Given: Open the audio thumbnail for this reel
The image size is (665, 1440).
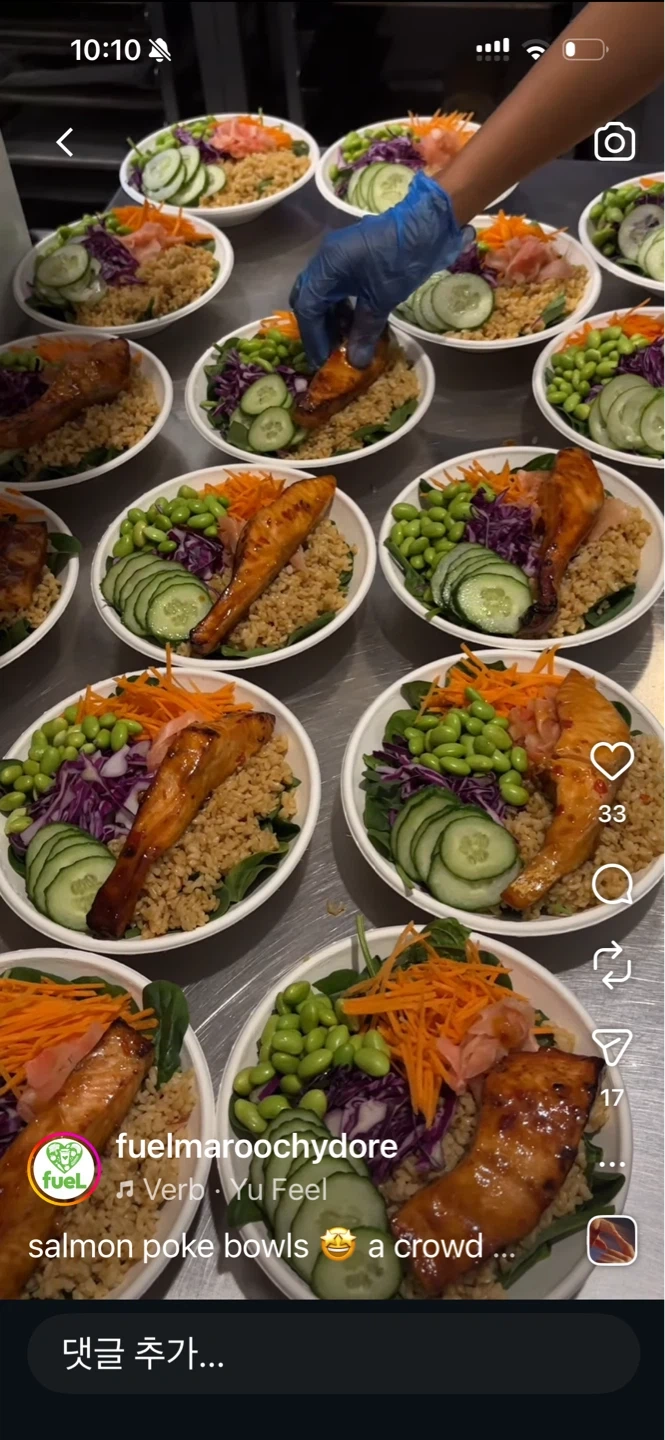Looking at the screenshot, I should (x=612, y=1241).
